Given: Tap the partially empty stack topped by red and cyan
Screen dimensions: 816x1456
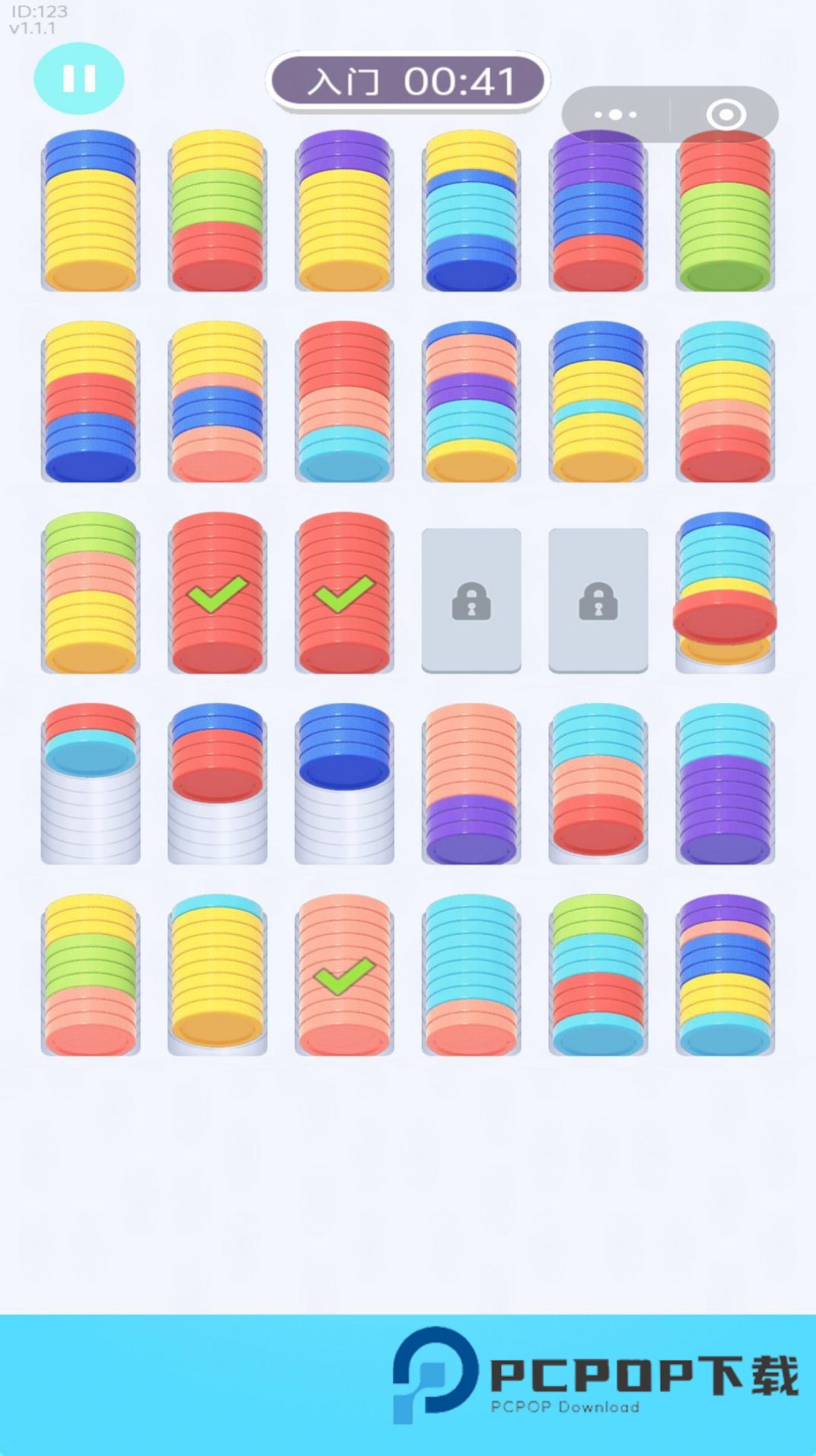Looking at the screenshot, I should click(x=91, y=783).
